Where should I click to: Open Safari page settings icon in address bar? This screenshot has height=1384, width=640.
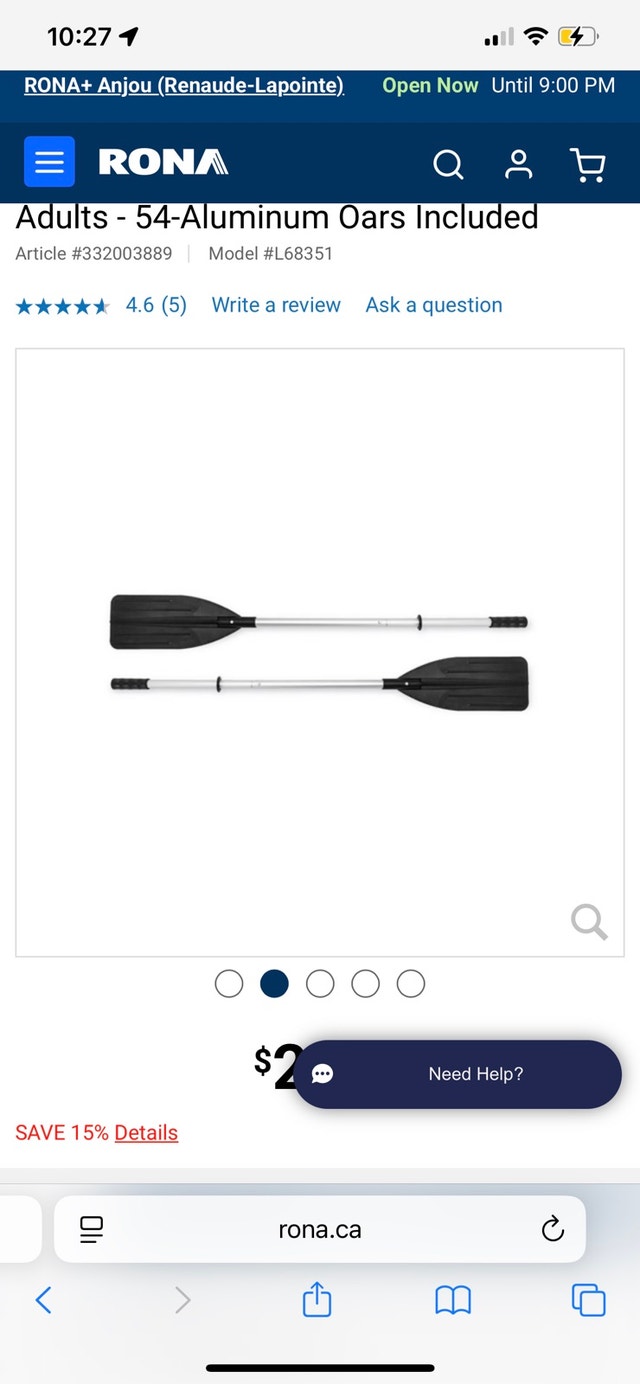click(x=92, y=1230)
